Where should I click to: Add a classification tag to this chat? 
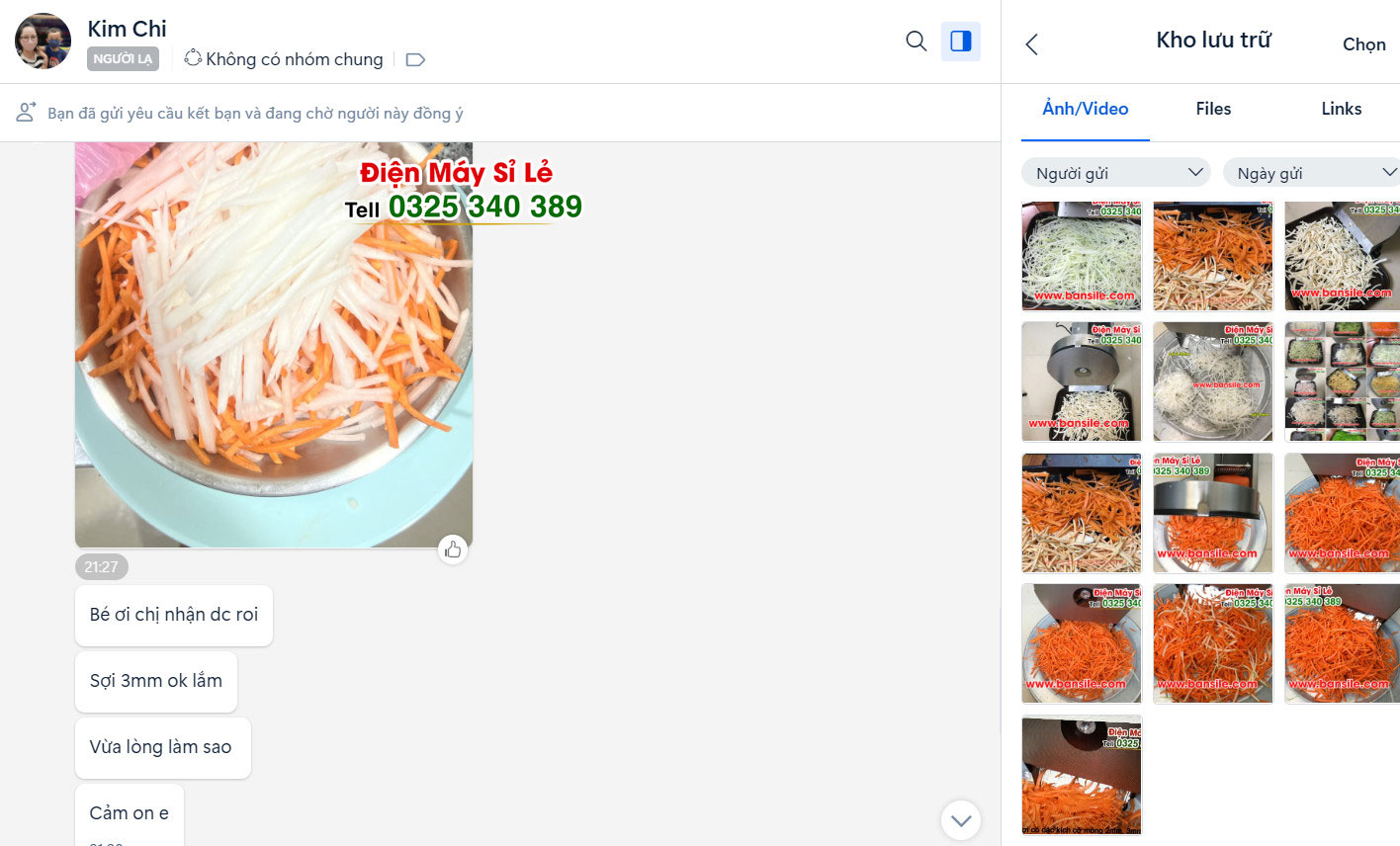click(415, 59)
